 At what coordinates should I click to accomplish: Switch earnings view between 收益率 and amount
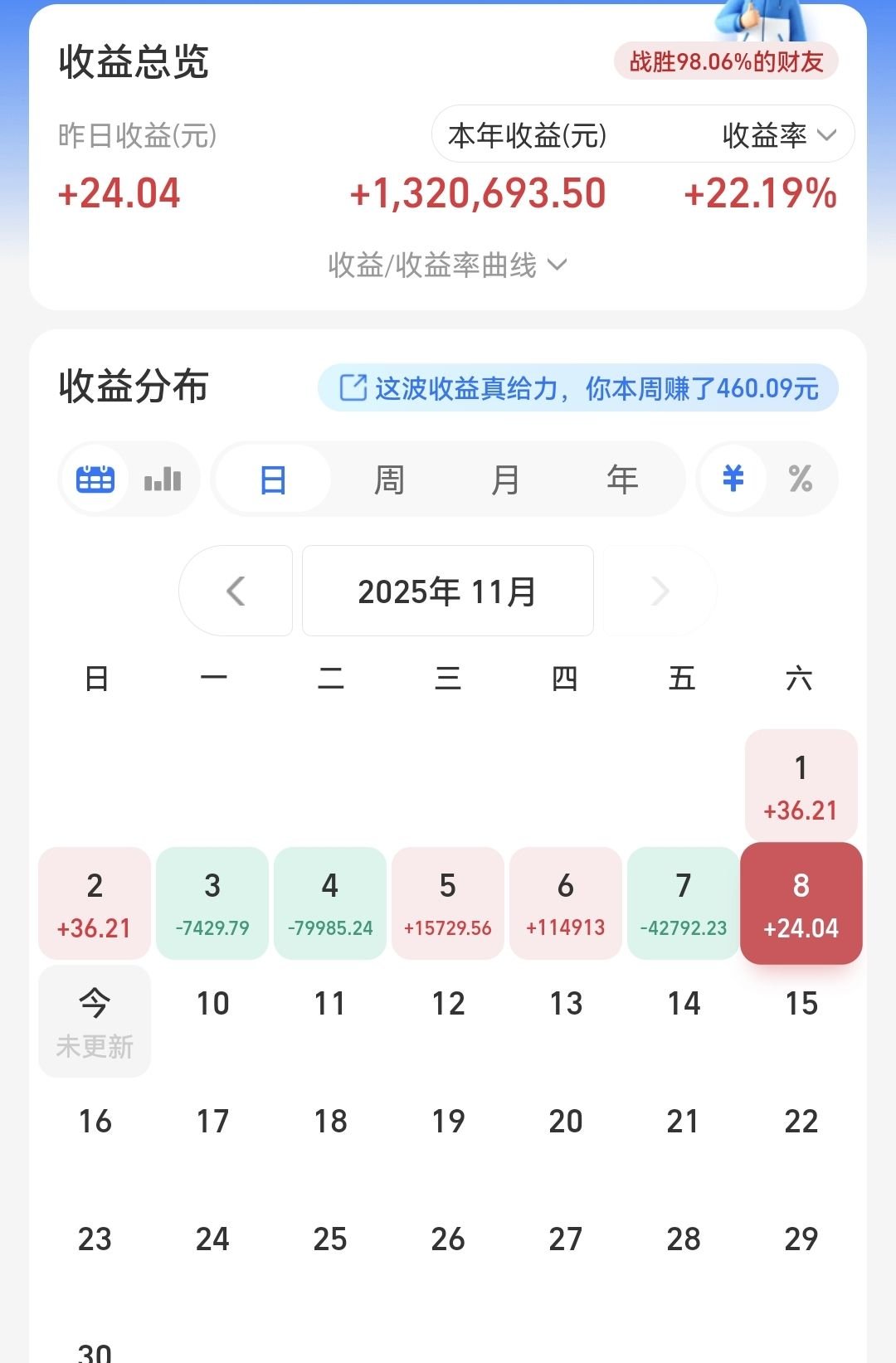tap(775, 134)
